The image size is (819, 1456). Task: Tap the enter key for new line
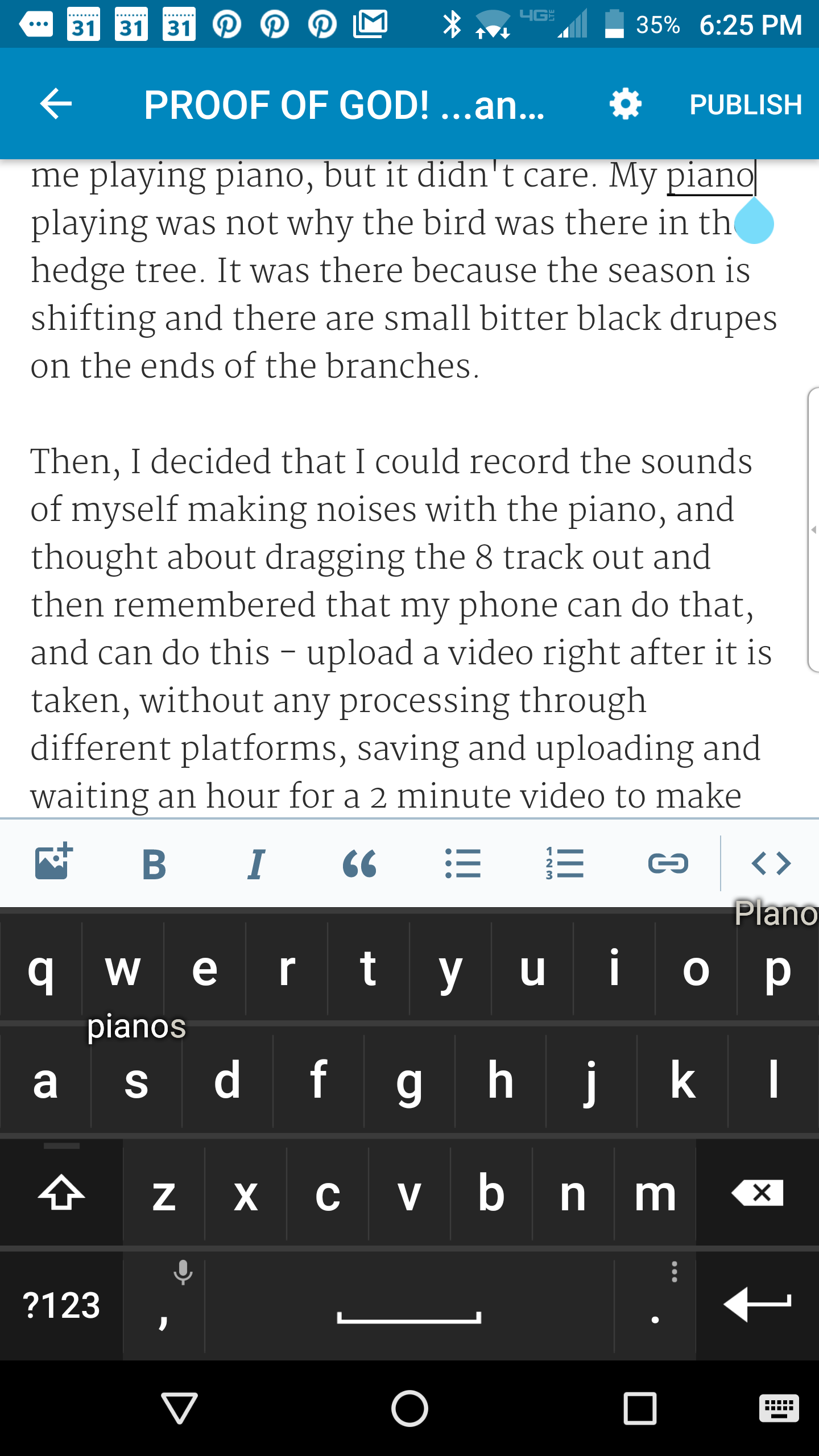[x=758, y=1304]
